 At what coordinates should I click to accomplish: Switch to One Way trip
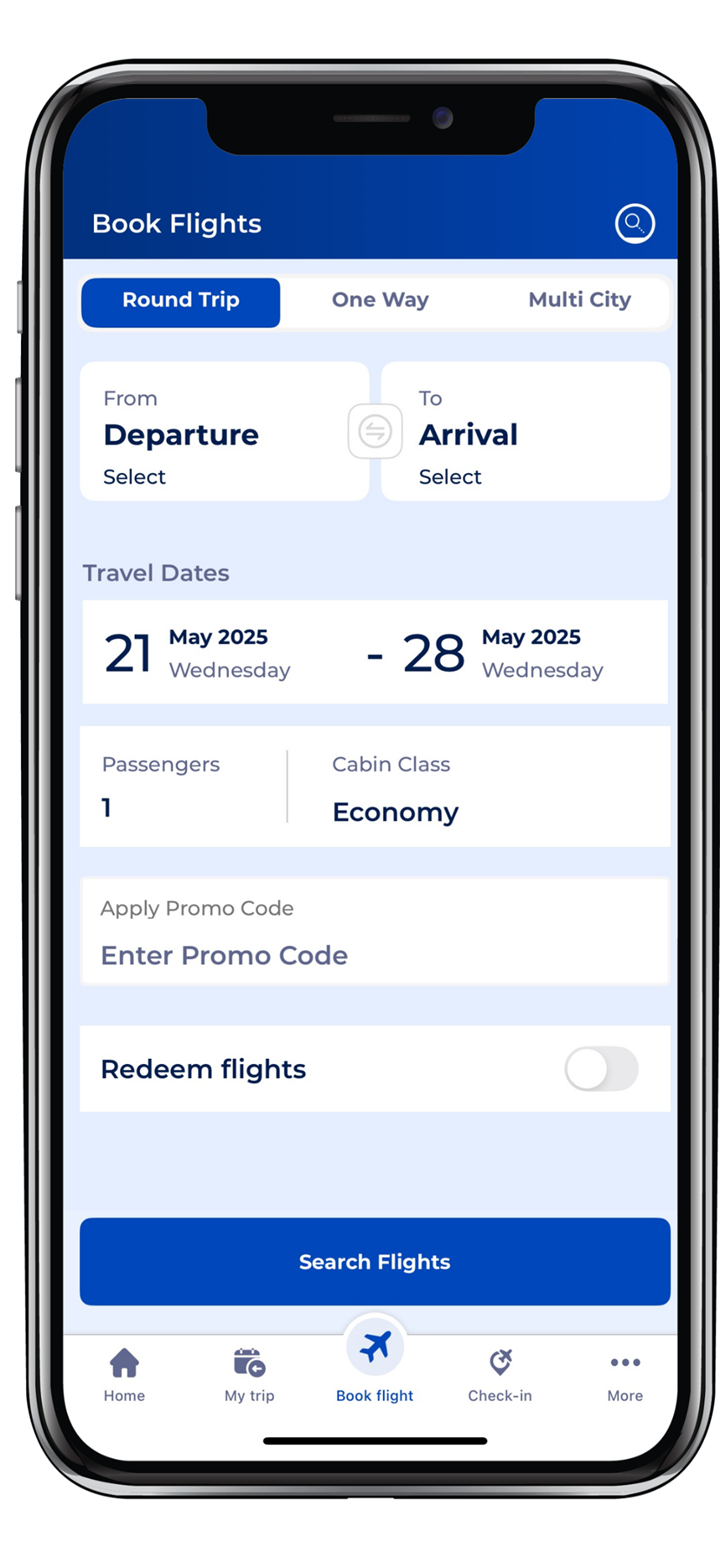(380, 301)
